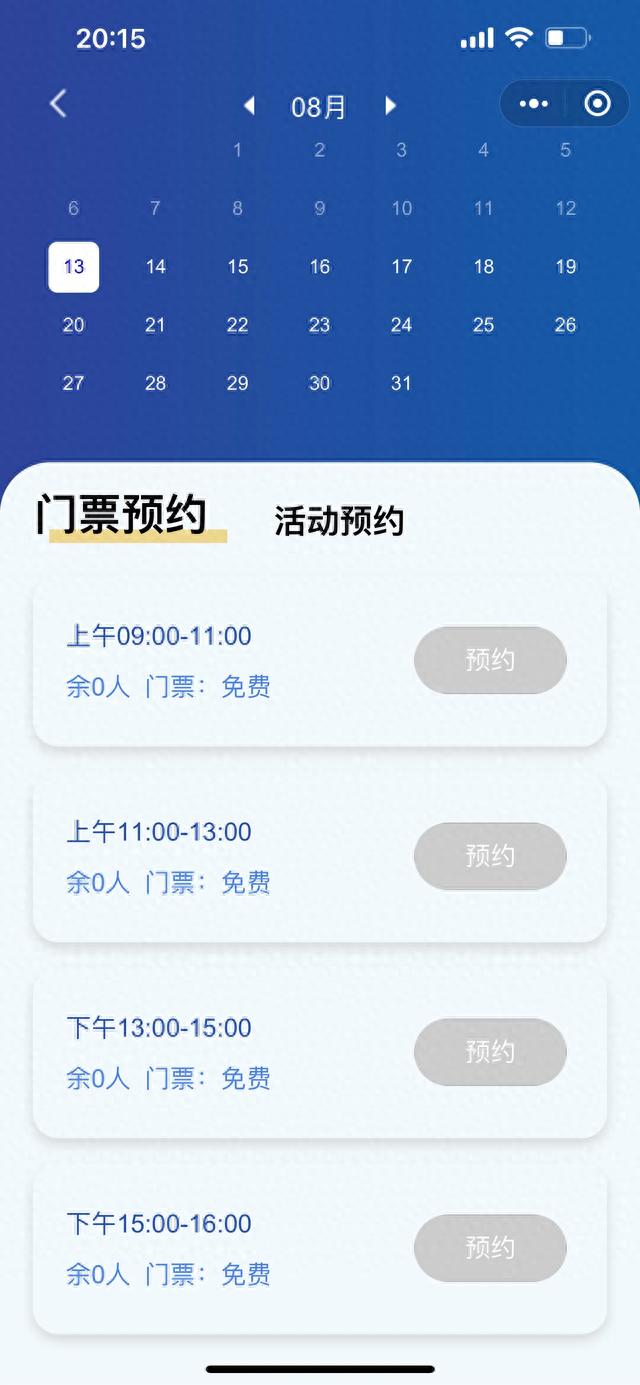Tap 预约 for the 上午09:00-11:00 slot

coord(490,660)
